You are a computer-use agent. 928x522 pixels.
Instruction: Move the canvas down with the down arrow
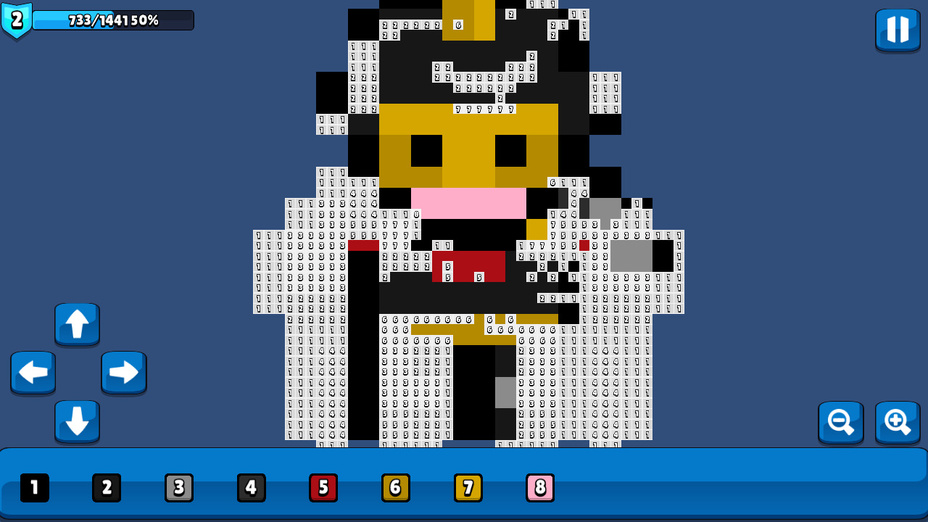pyautogui.click(x=77, y=421)
